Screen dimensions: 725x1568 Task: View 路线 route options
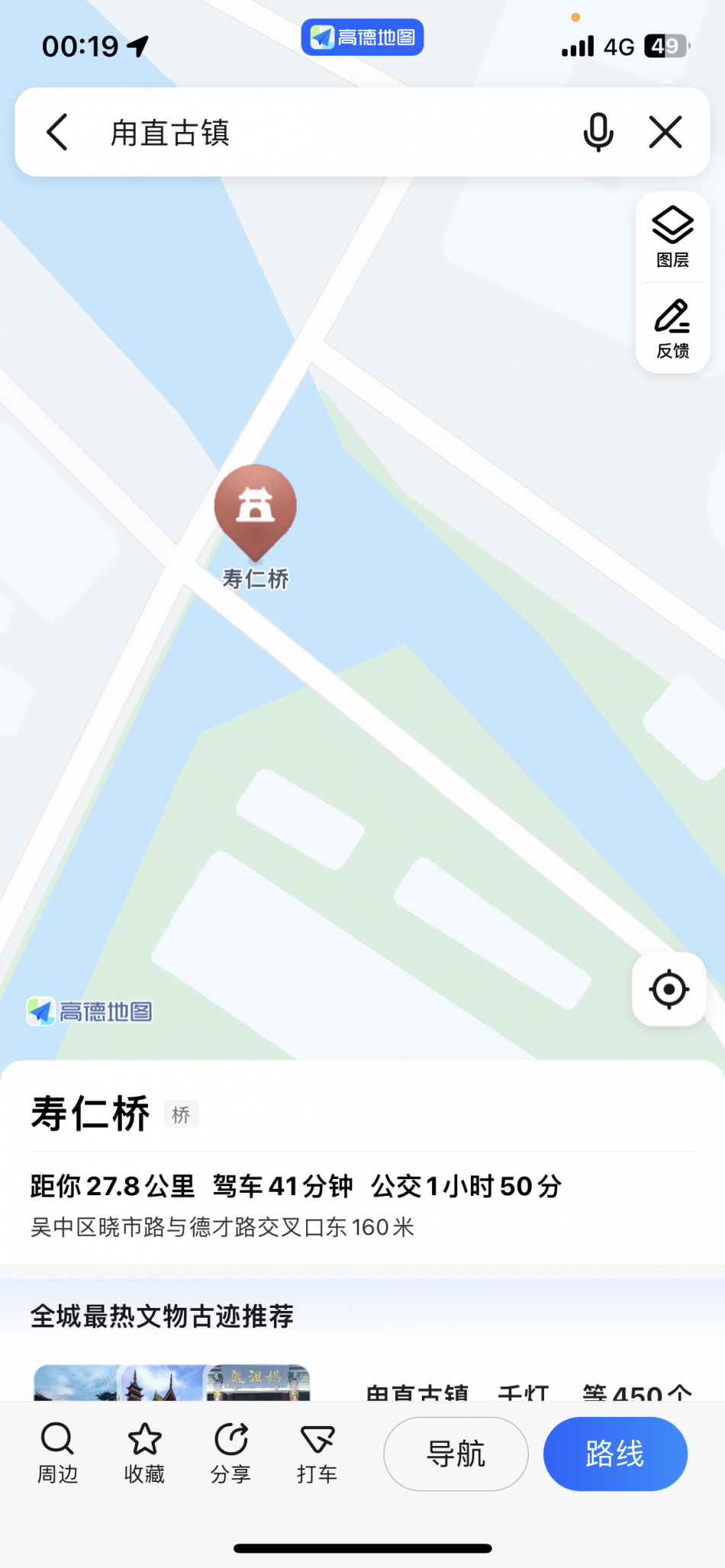tap(615, 1454)
